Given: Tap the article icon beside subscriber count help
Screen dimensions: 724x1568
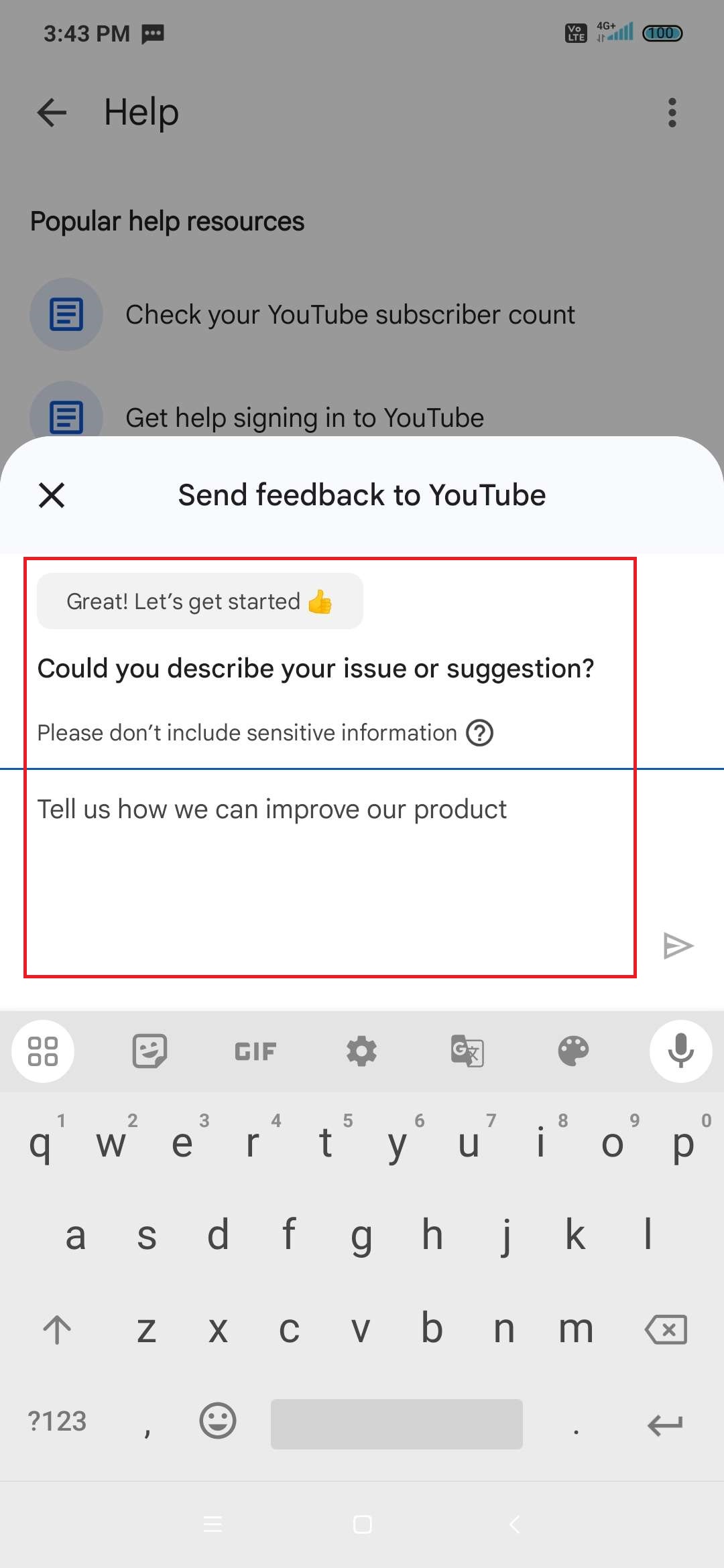Looking at the screenshot, I should [x=66, y=314].
